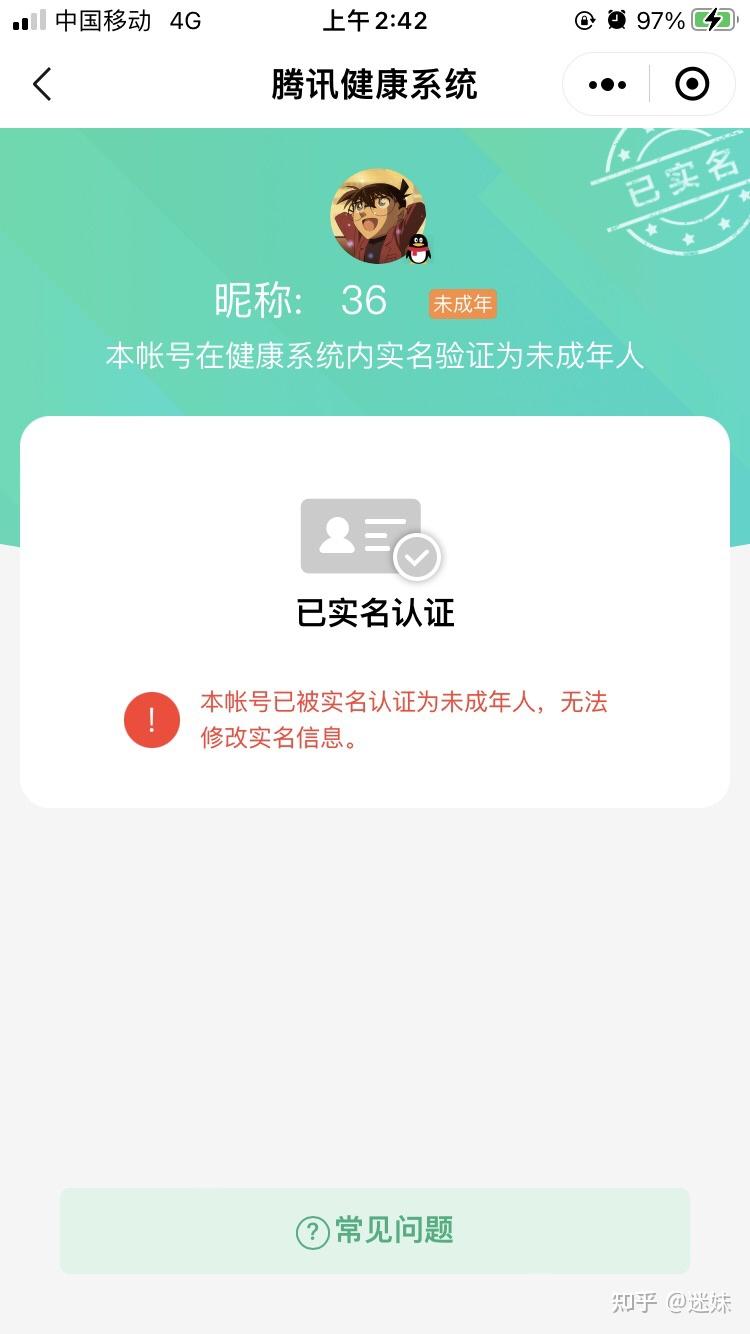
Task: Click the charging battery icon
Action: click(712, 19)
